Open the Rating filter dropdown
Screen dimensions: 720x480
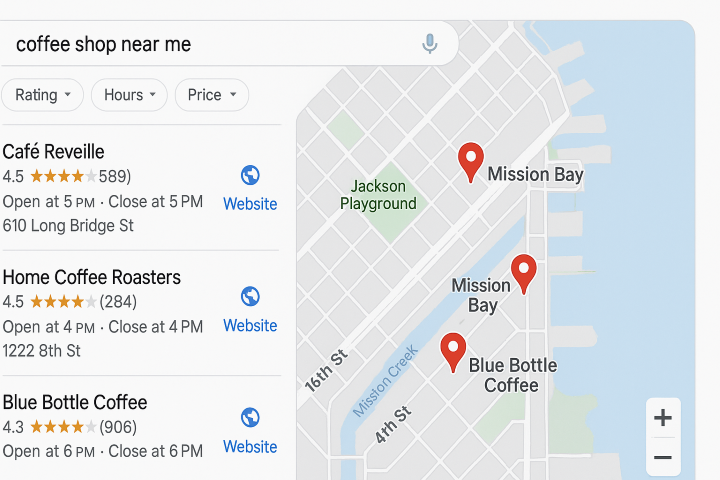(x=42, y=95)
